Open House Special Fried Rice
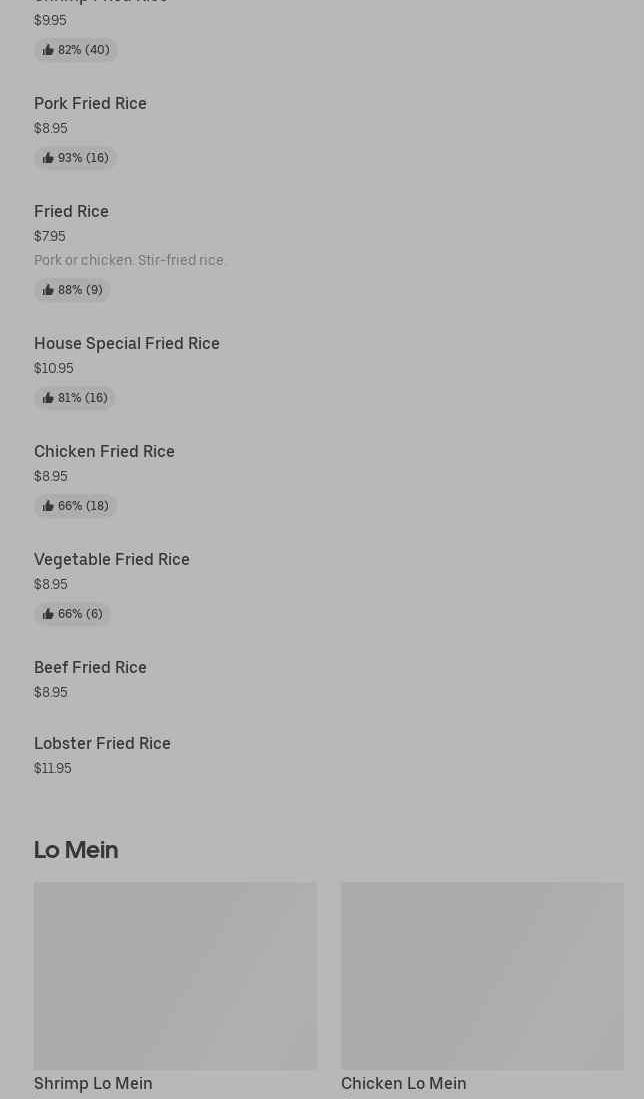644x1099 pixels. point(127,344)
